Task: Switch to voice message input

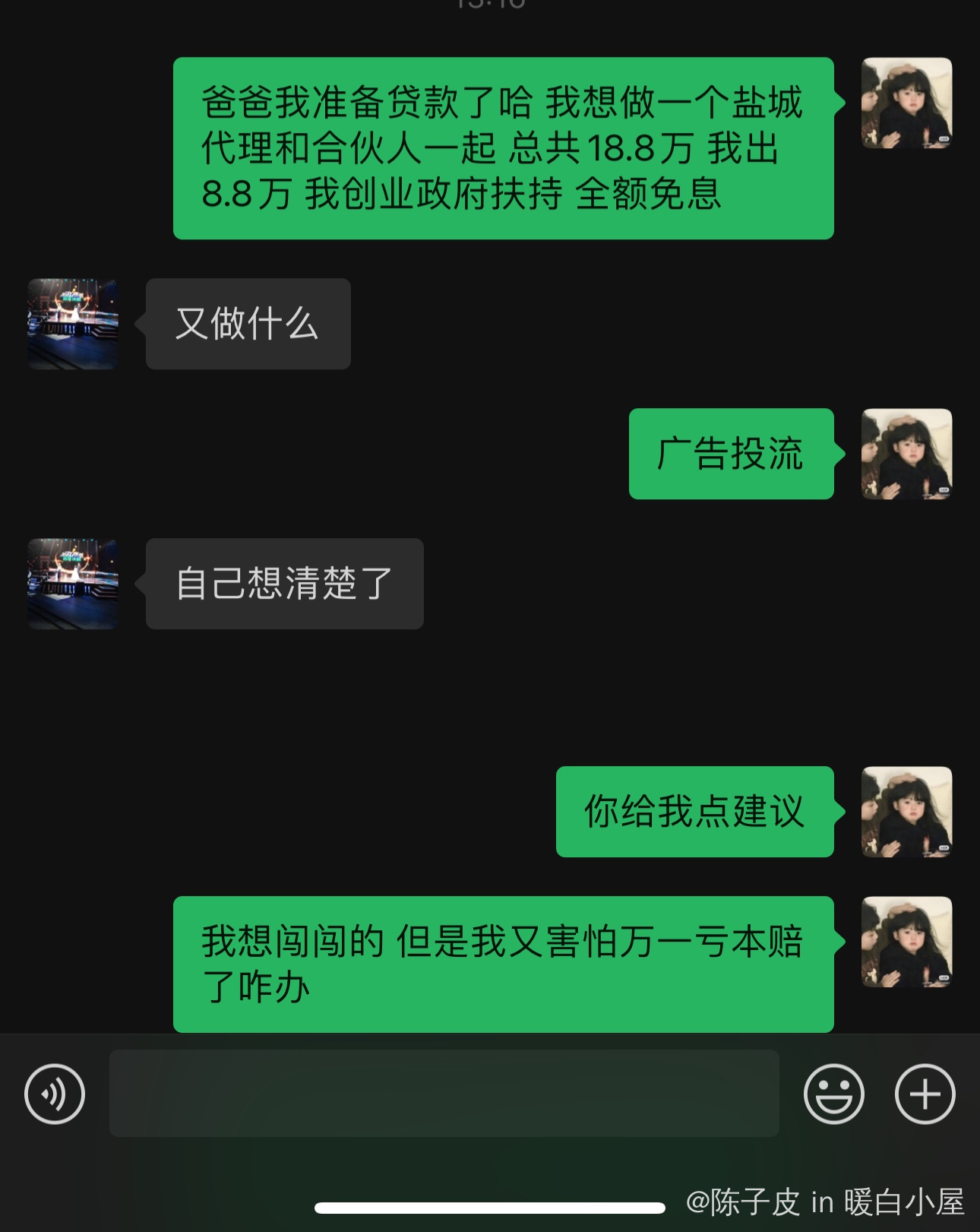Action: coord(55,1094)
